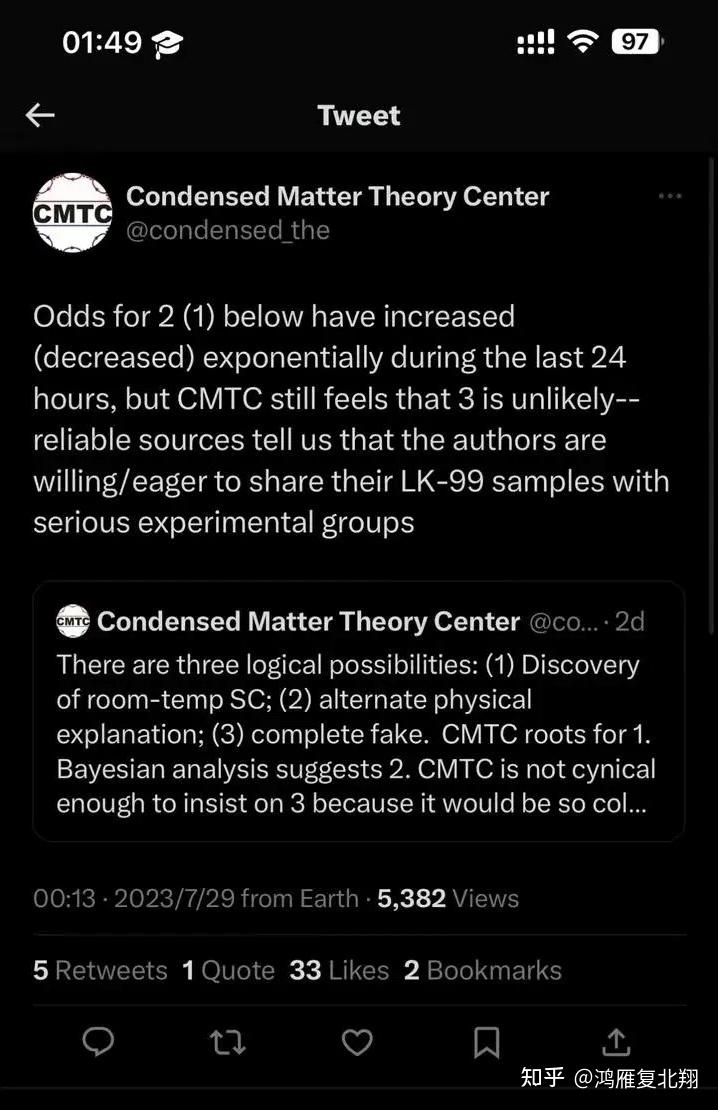The image size is (718, 1110).
Task: See who gave the 33 Likes
Action: [339, 970]
